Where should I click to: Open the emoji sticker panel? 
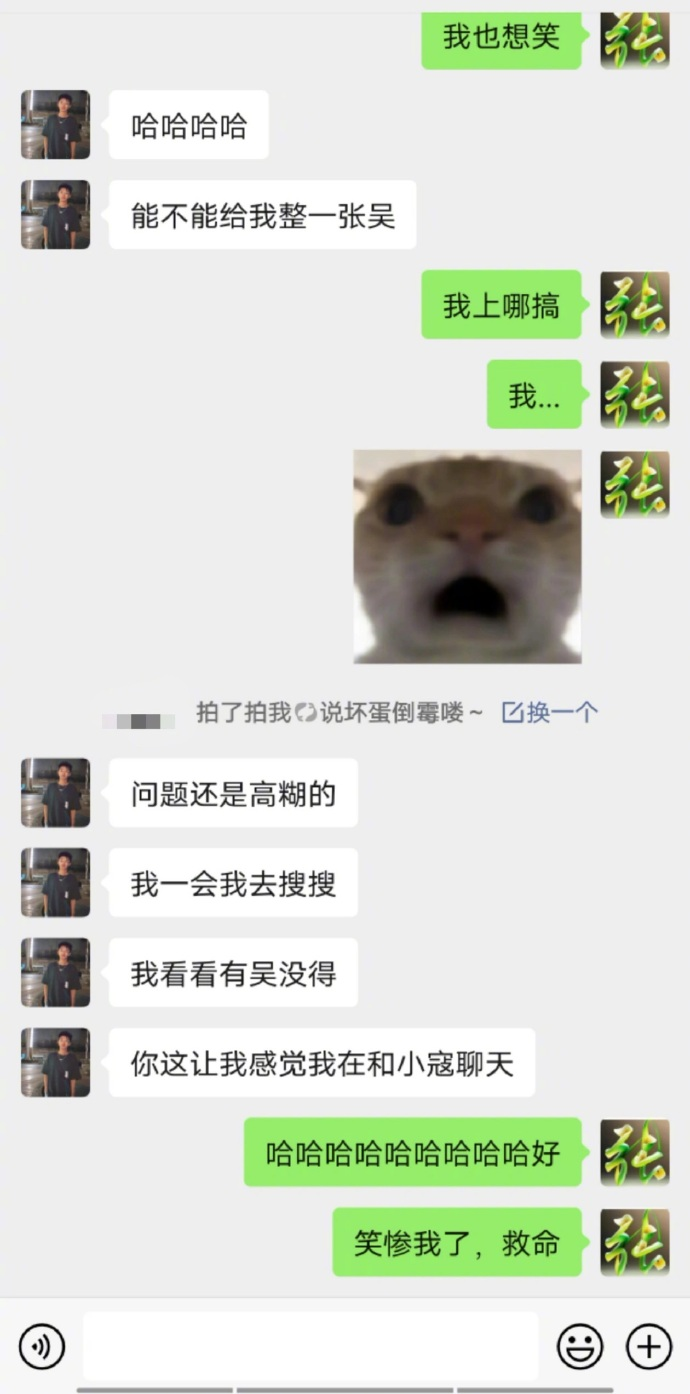[x=580, y=1346]
